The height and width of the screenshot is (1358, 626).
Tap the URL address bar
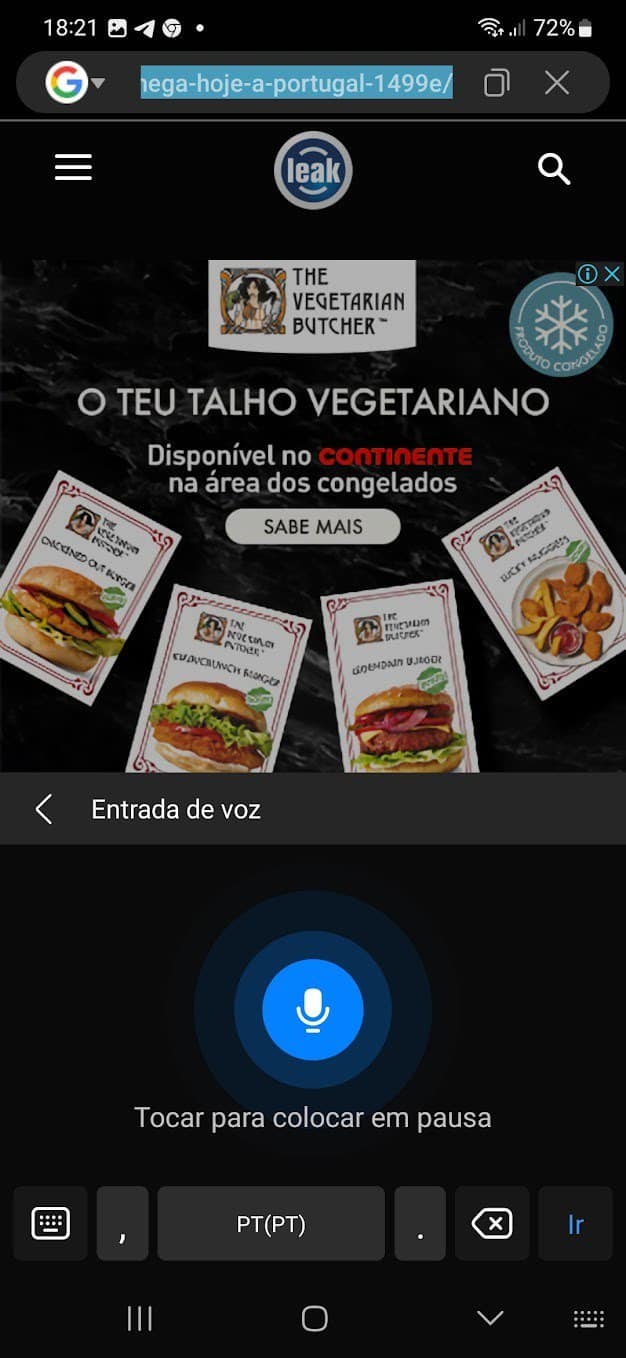tap(296, 83)
